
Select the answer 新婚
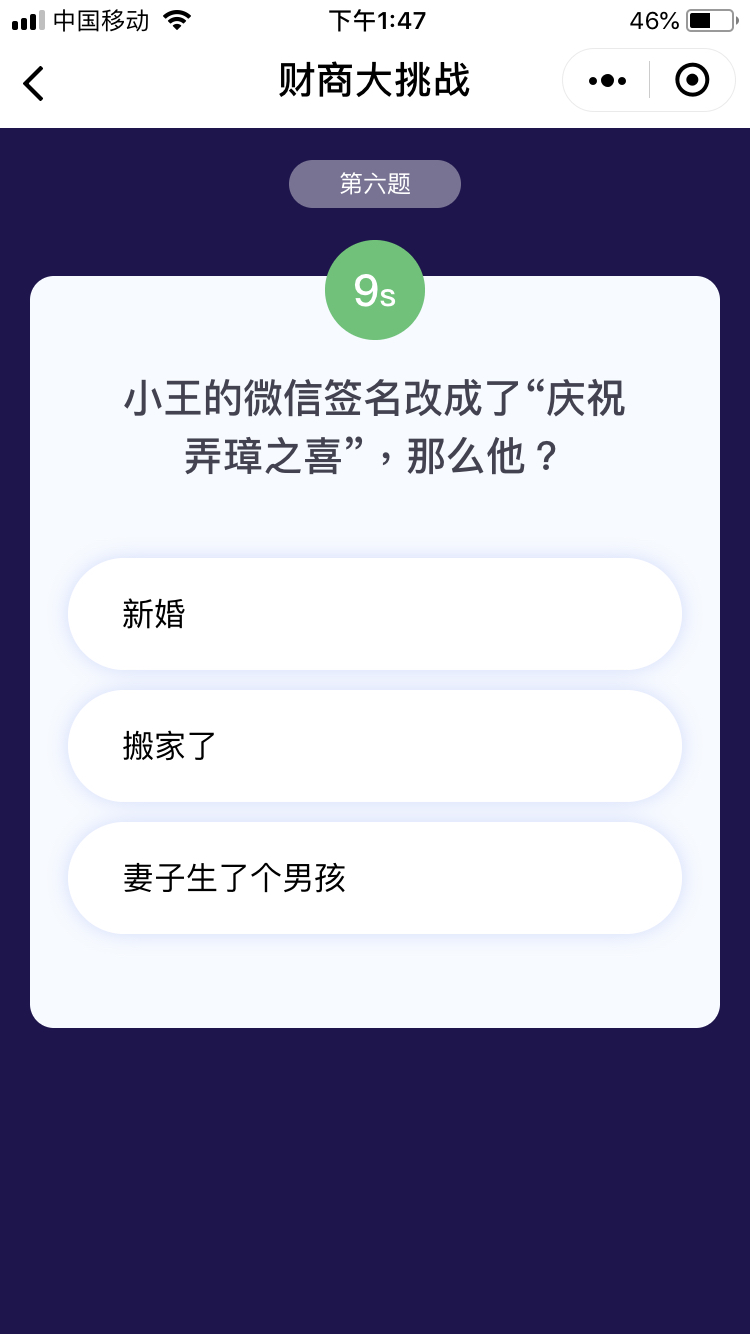point(375,614)
